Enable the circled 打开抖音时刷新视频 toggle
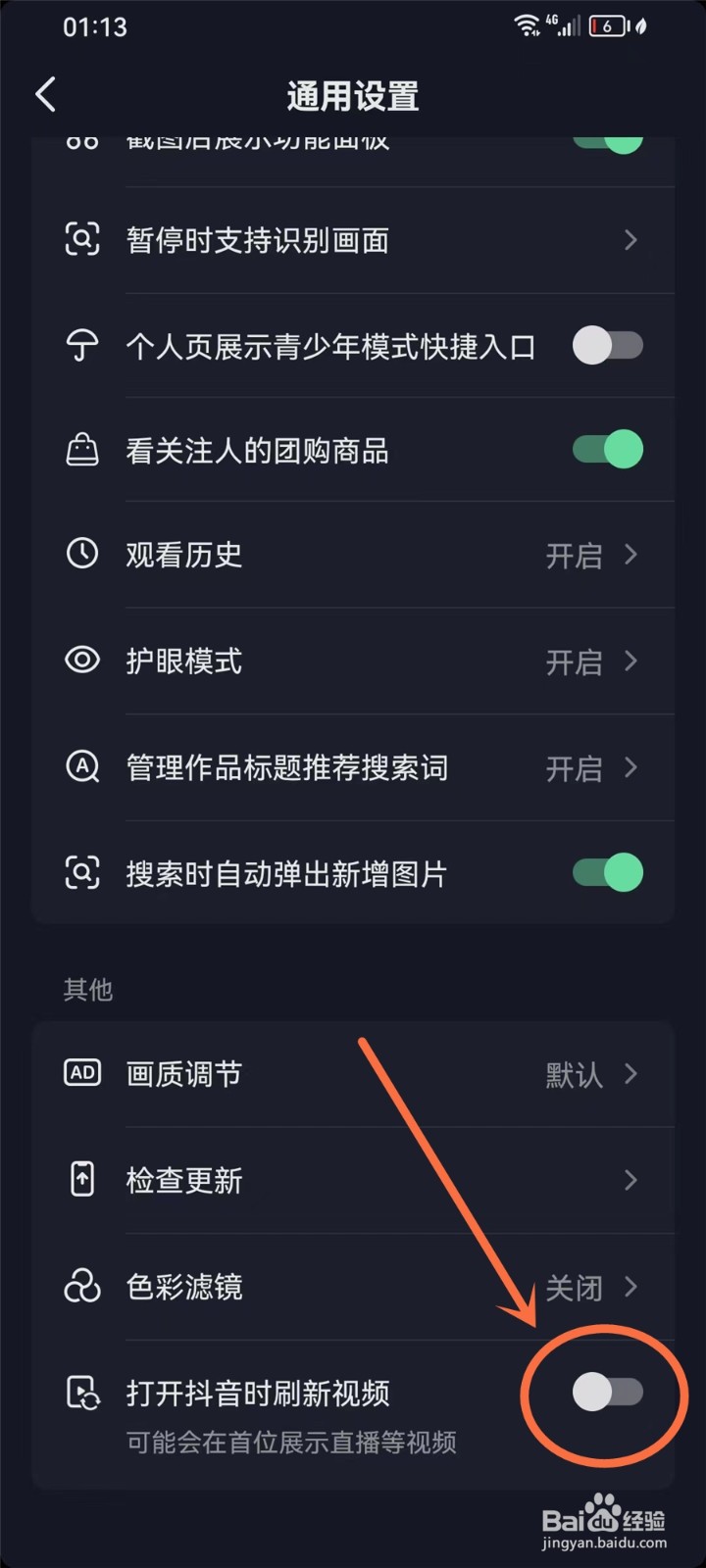The height and width of the screenshot is (1568, 706). click(607, 1393)
